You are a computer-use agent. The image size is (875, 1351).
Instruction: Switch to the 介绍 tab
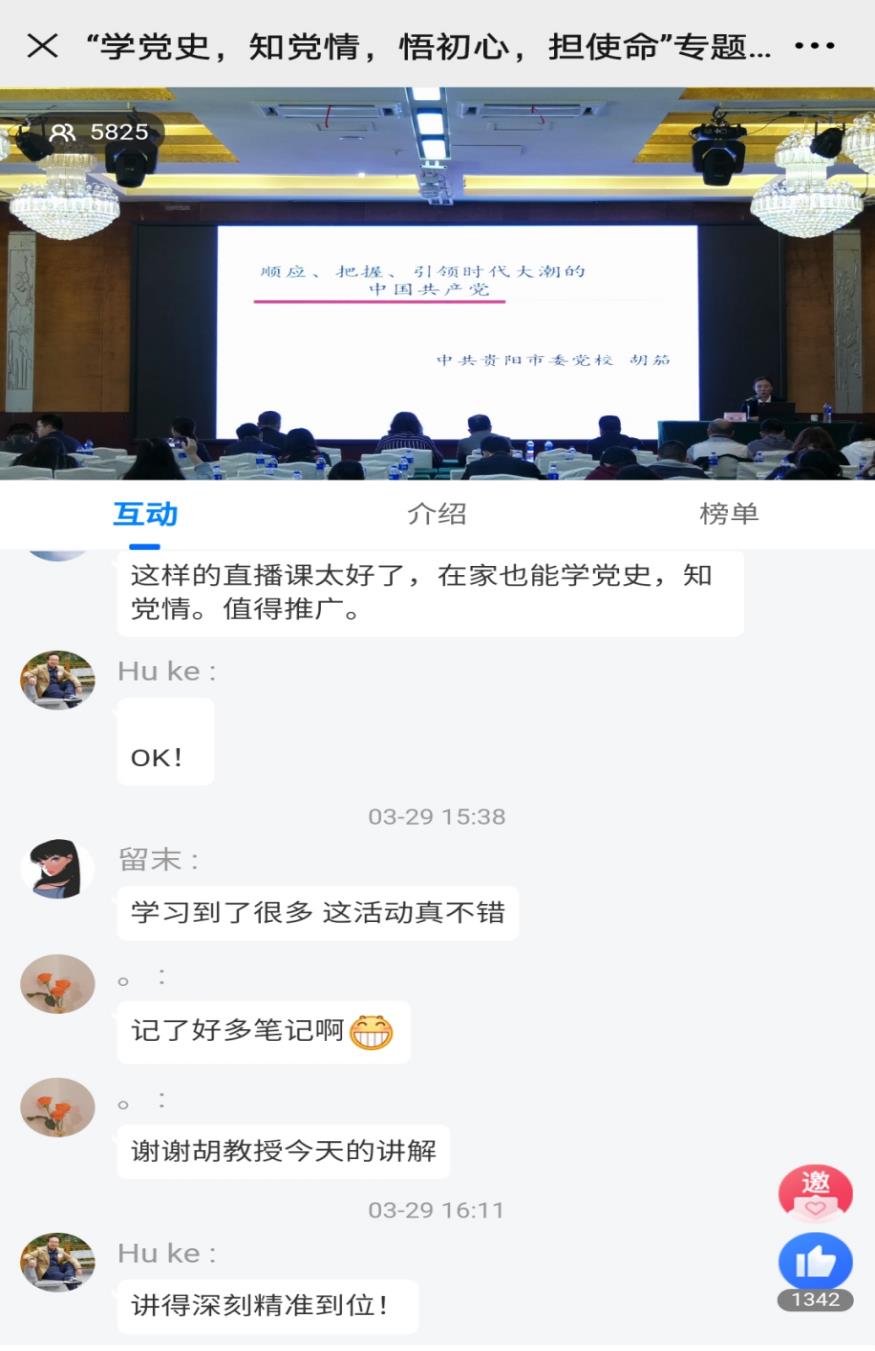(437, 514)
